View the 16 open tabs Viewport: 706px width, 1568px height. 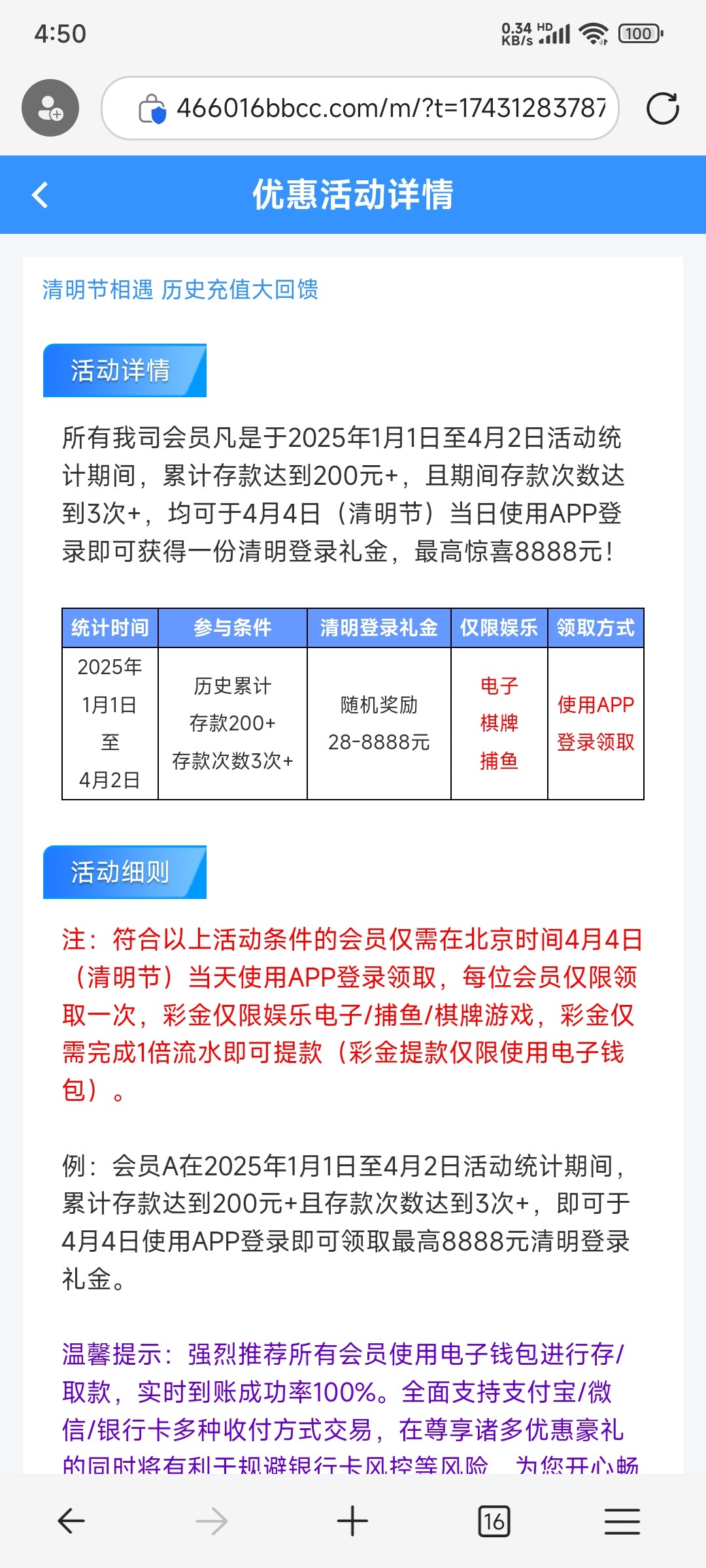494,1521
